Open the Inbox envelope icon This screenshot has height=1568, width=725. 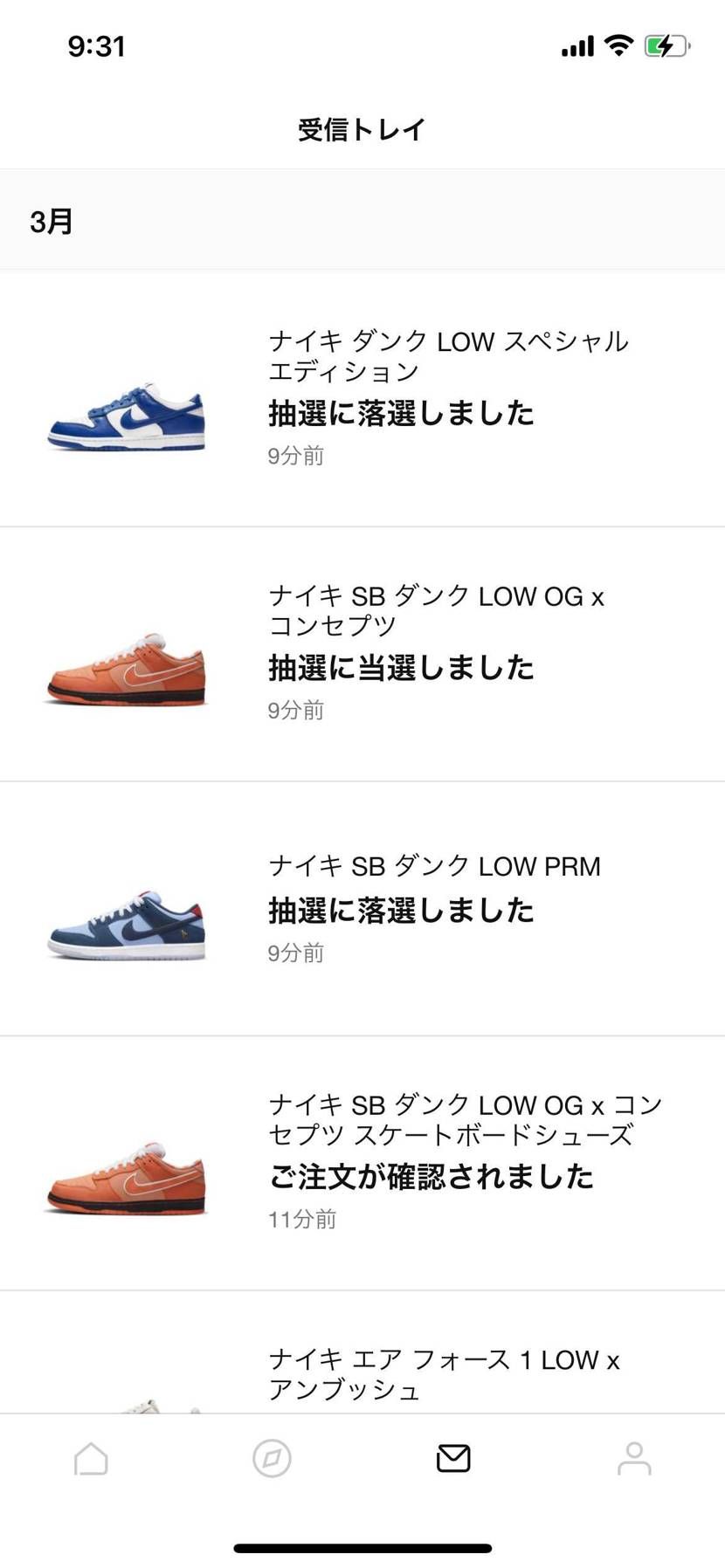[452, 1458]
